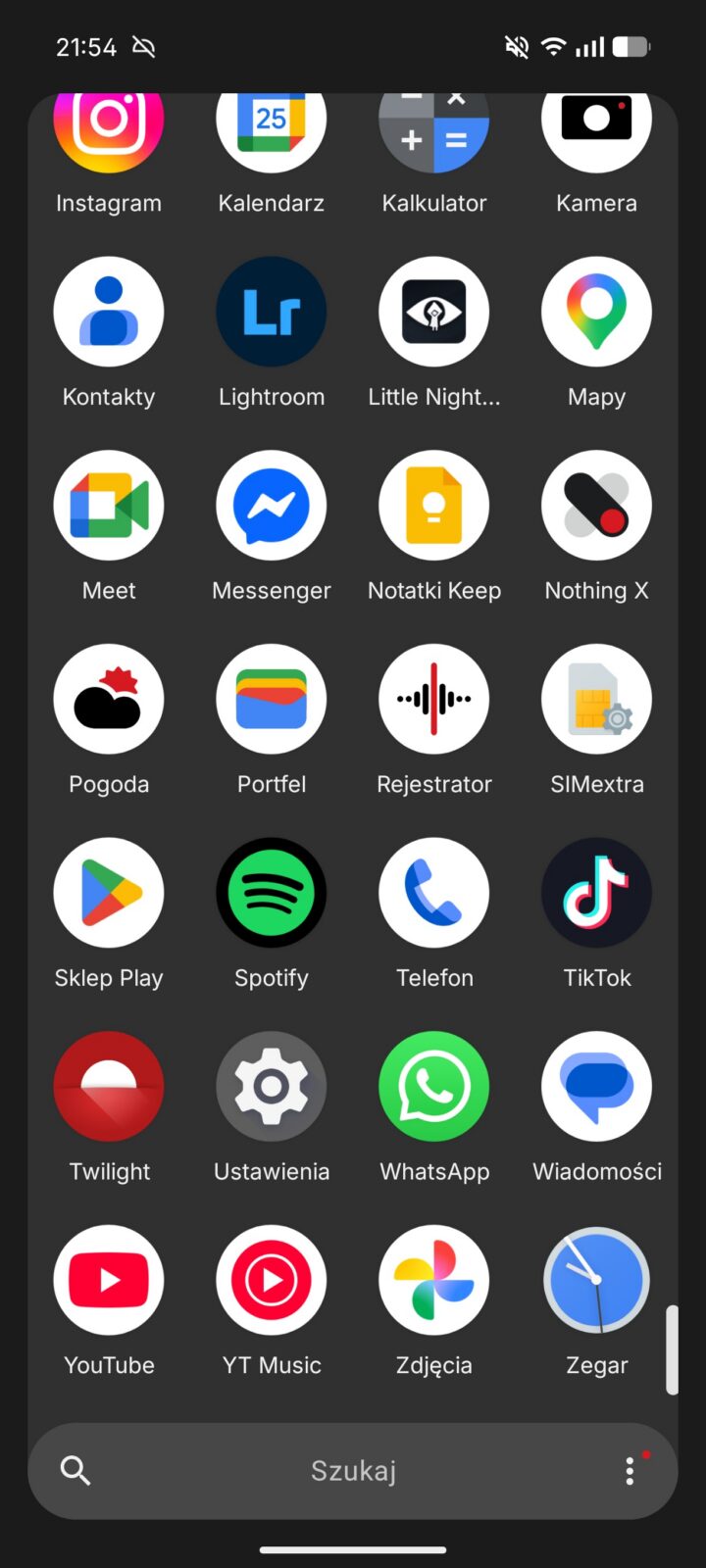This screenshot has height=1568, width=706.
Task: Open Portfel wallet
Action: click(272, 700)
